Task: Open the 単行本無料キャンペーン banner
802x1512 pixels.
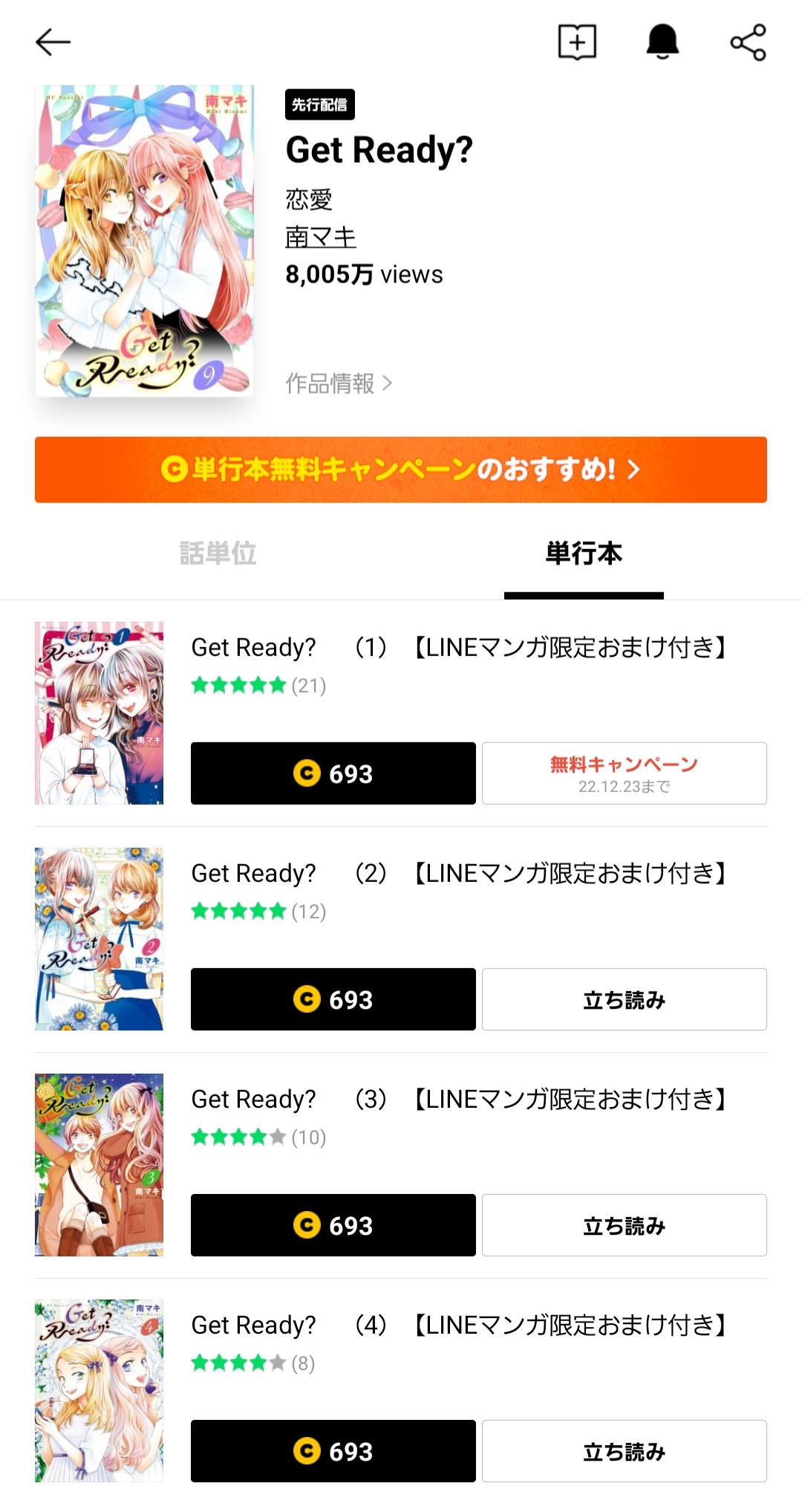Action: click(x=401, y=470)
